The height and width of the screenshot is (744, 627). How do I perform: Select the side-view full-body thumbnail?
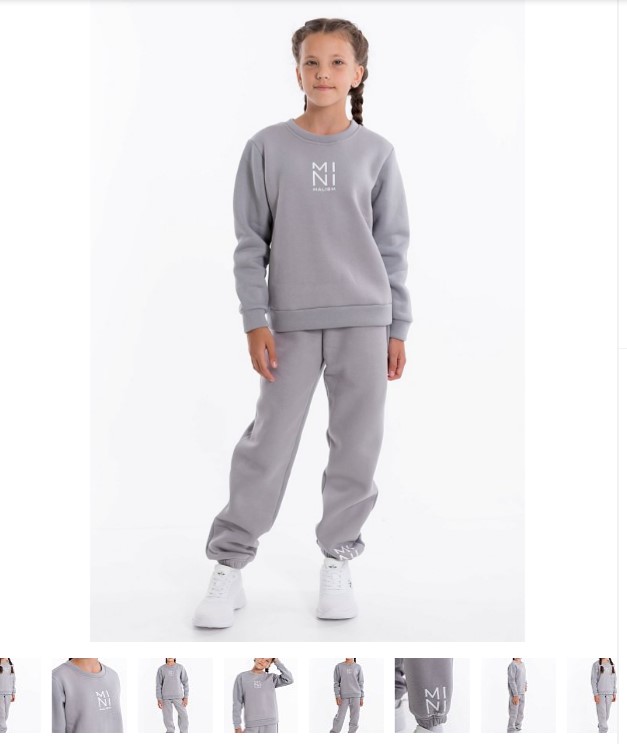click(517, 695)
